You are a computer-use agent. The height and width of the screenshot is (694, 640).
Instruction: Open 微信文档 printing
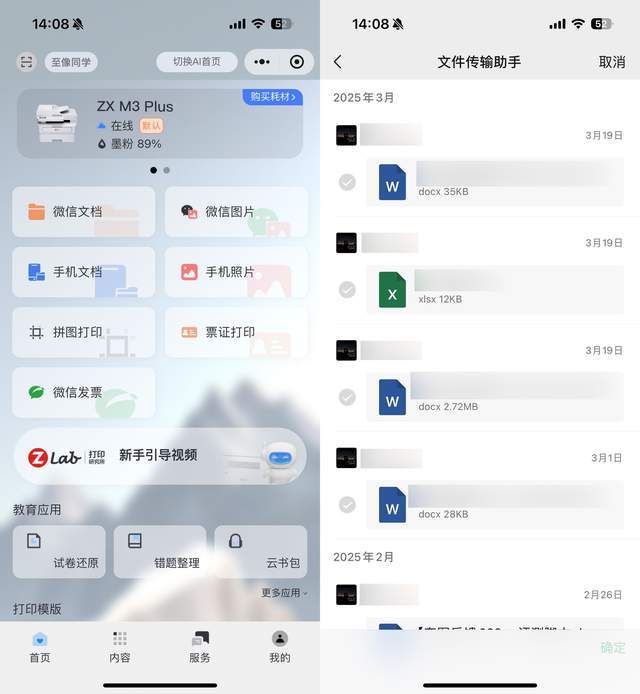(84, 212)
